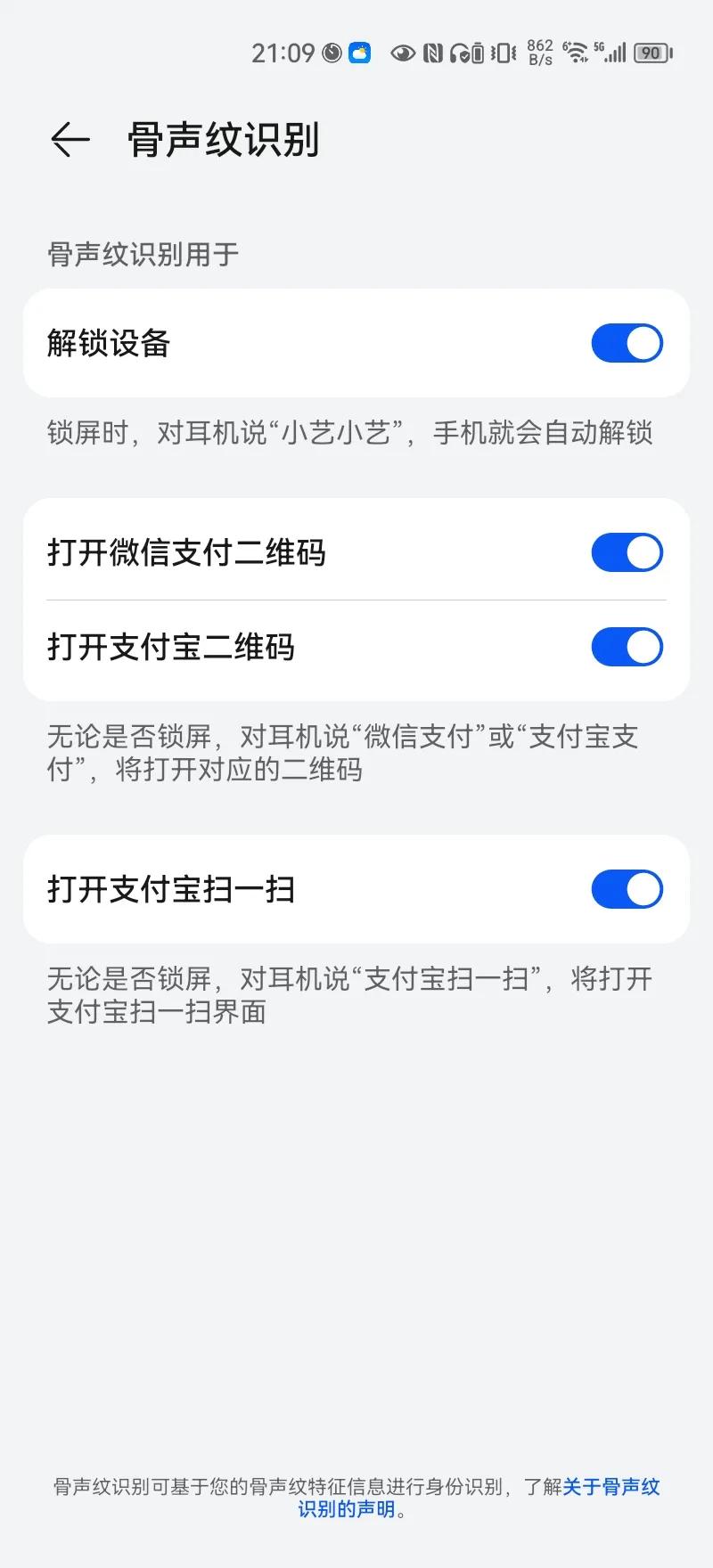Tap the 862 B/s network speed indicator
Viewport: 713px width, 1568px height.
(x=539, y=53)
